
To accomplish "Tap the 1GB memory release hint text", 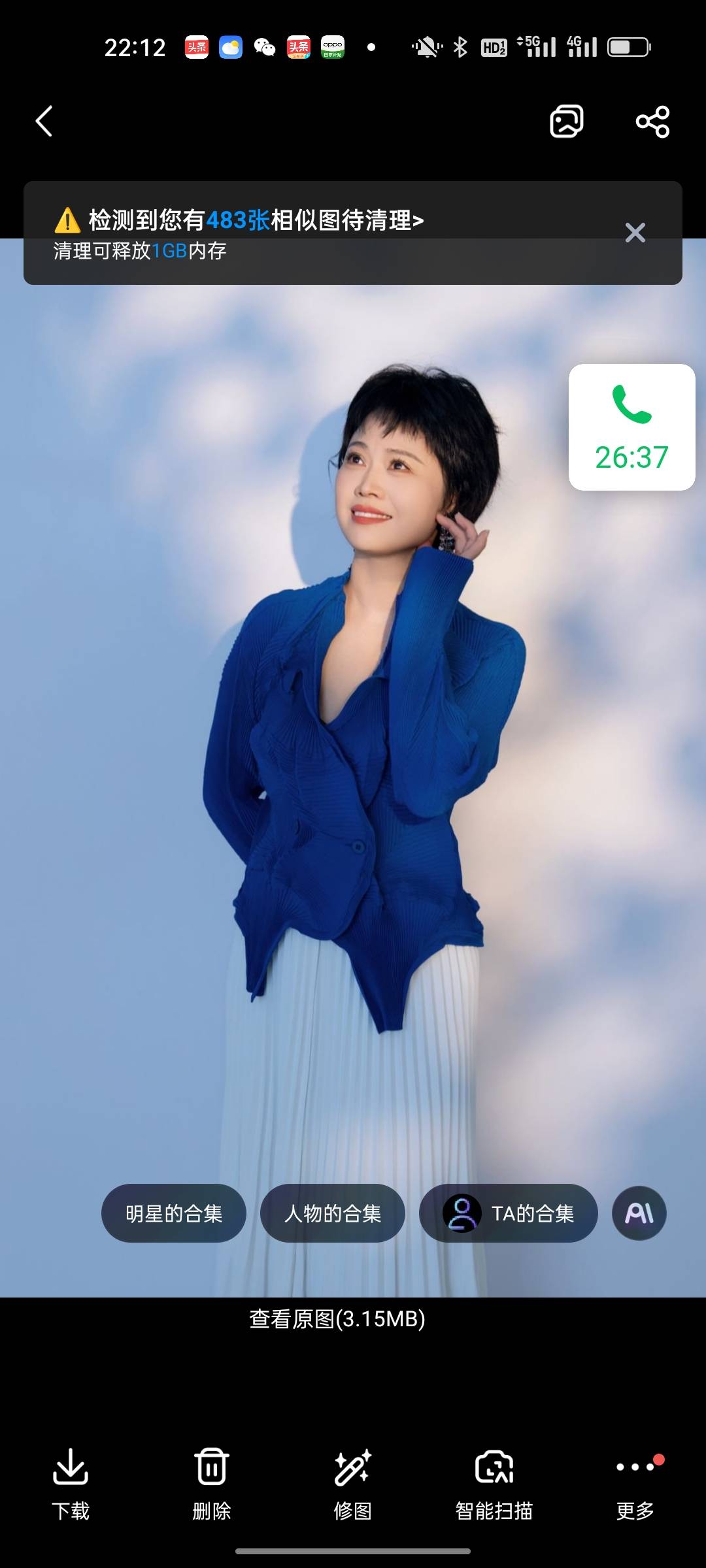I will pos(140,252).
